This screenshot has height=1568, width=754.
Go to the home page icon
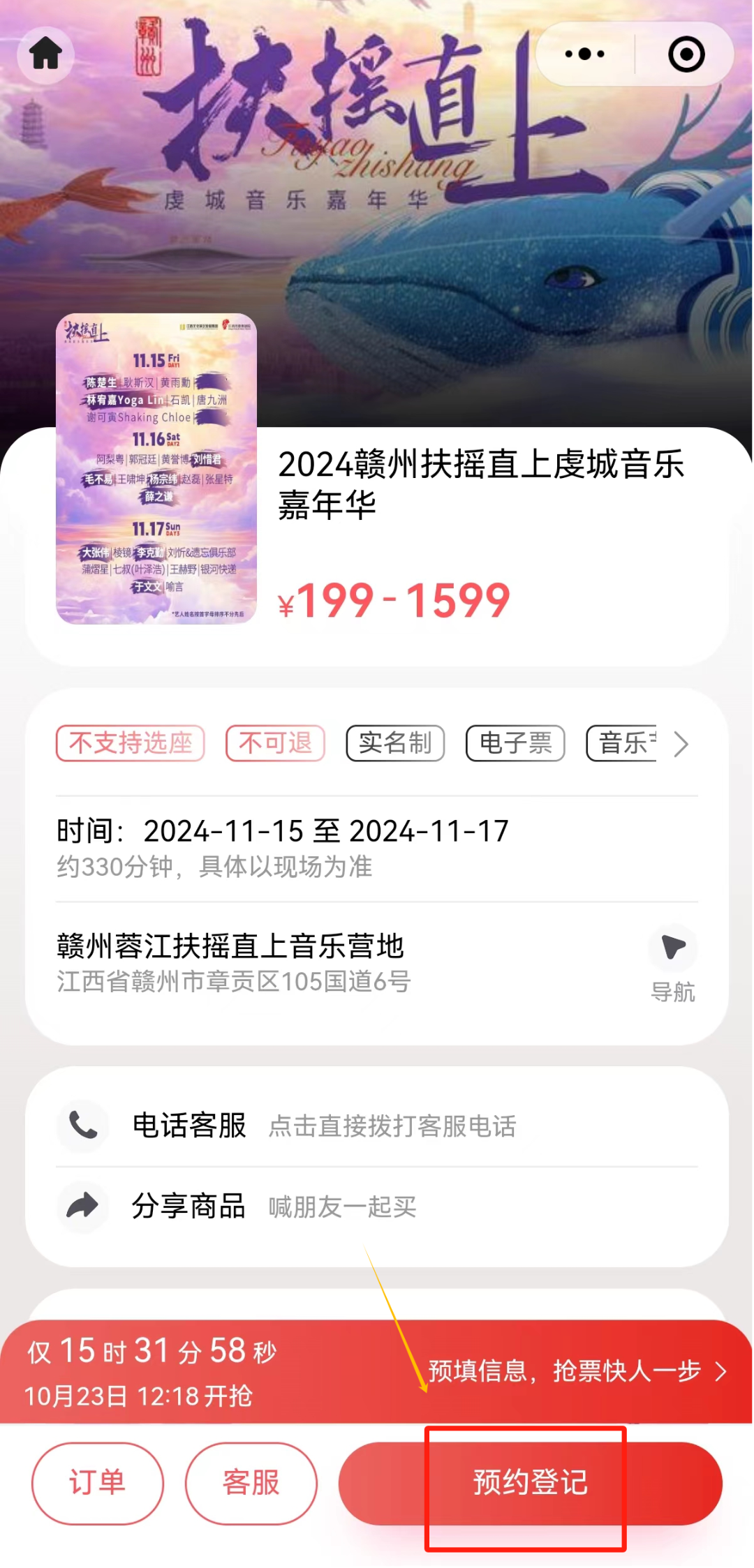[46, 54]
